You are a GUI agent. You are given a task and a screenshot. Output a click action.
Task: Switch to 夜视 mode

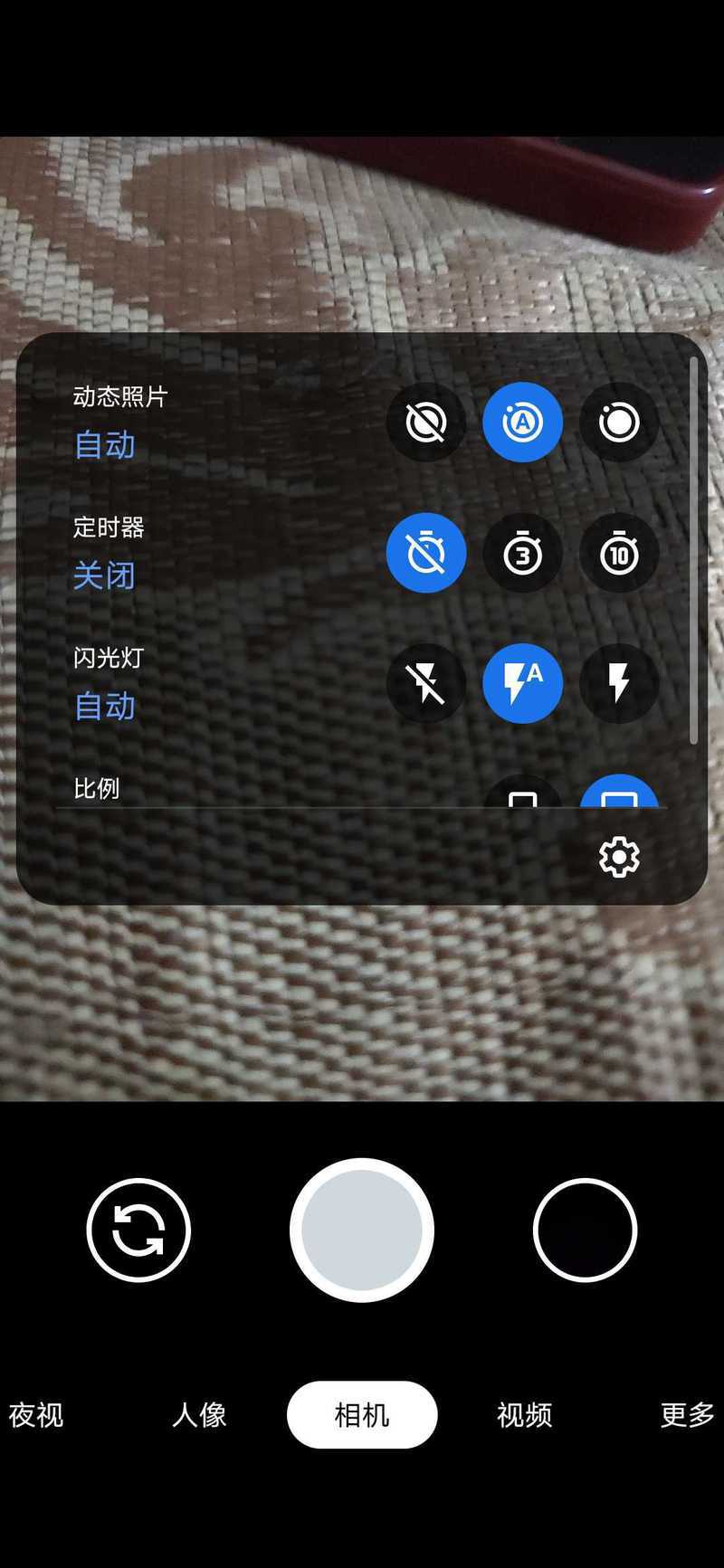(x=36, y=1414)
